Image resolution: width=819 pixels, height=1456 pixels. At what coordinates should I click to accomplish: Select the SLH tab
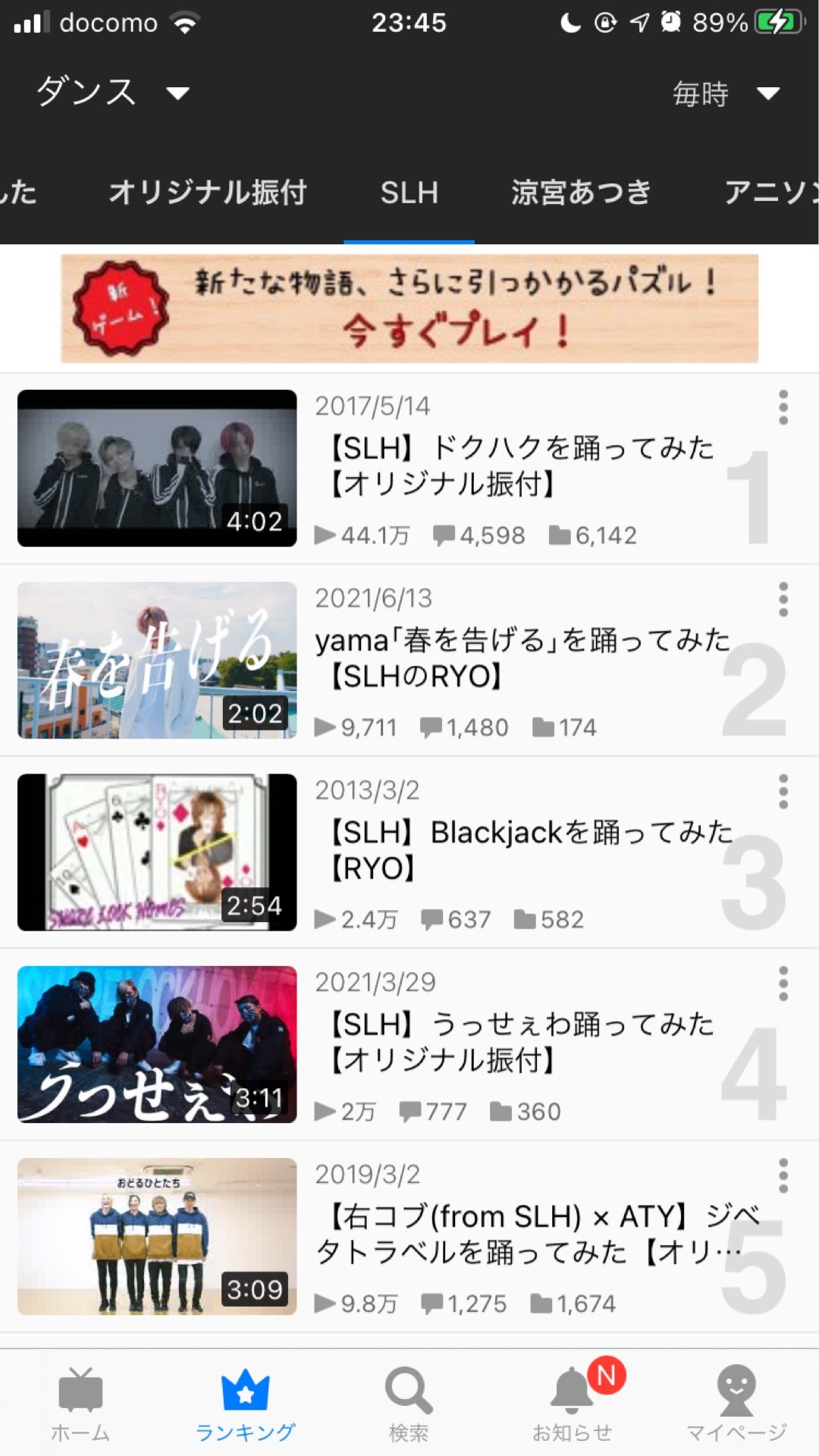(x=409, y=193)
